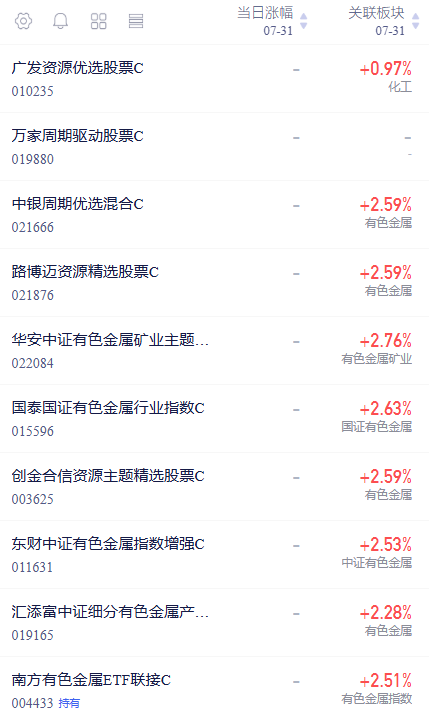Switch to grid view layout
Screen dimensions: 429x717
[98, 21]
